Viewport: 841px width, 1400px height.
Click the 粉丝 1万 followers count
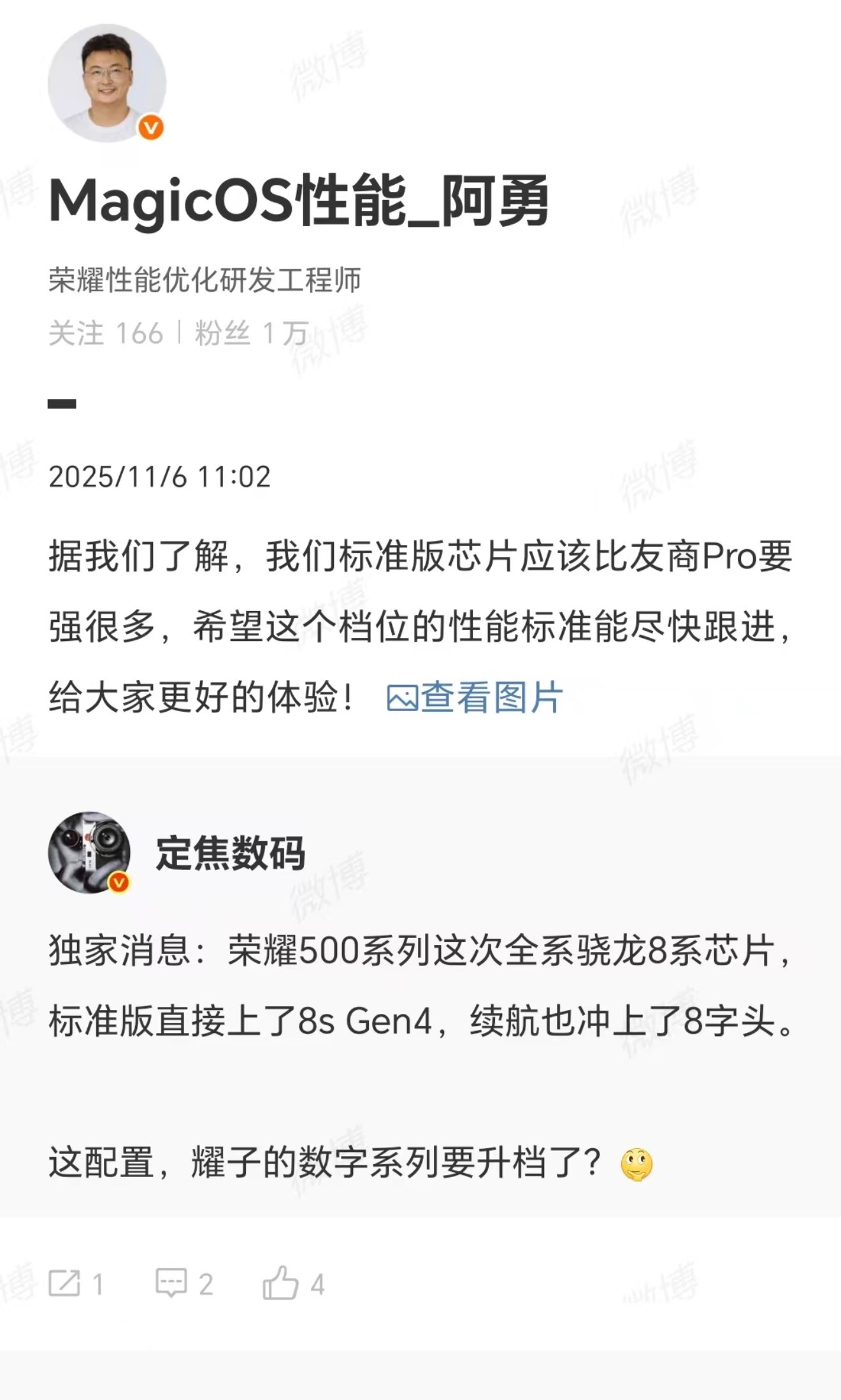pos(248,331)
